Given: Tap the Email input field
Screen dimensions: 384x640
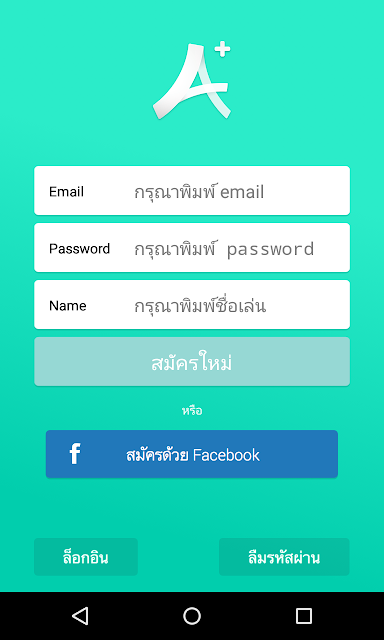Looking at the screenshot, I should [192, 191].
